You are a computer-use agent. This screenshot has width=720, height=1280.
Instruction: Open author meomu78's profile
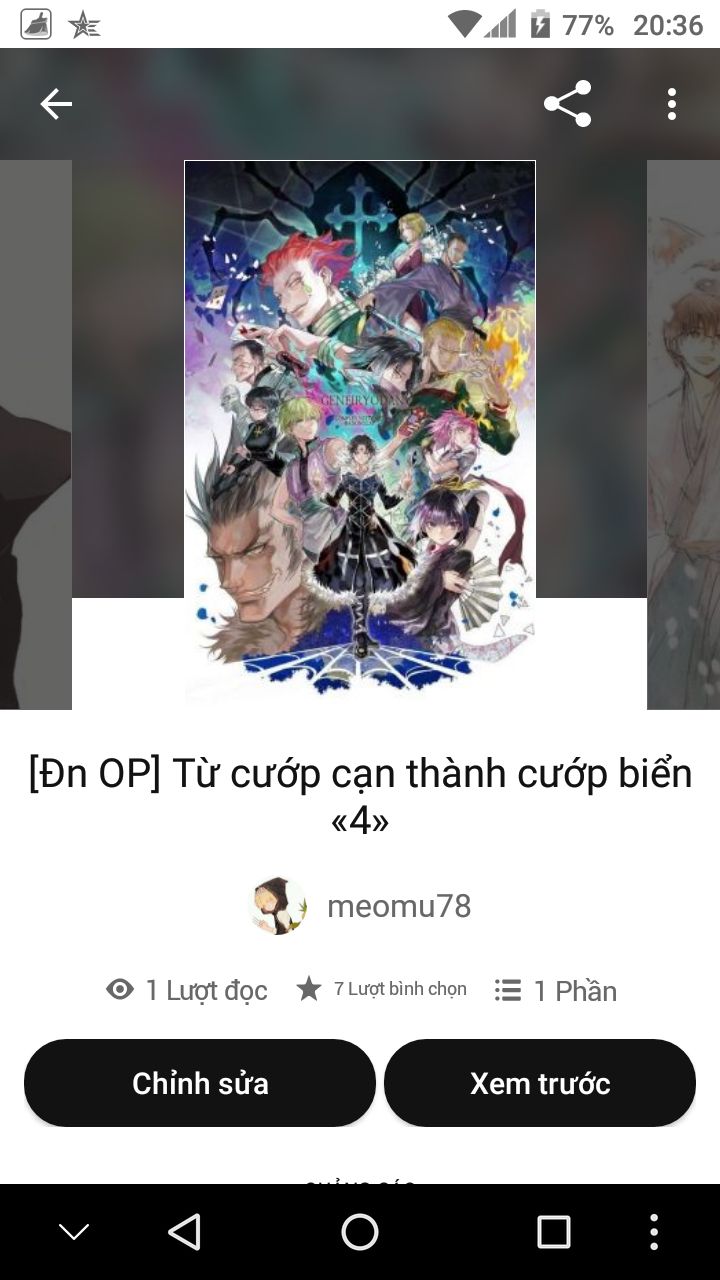click(x=360, y=906)
